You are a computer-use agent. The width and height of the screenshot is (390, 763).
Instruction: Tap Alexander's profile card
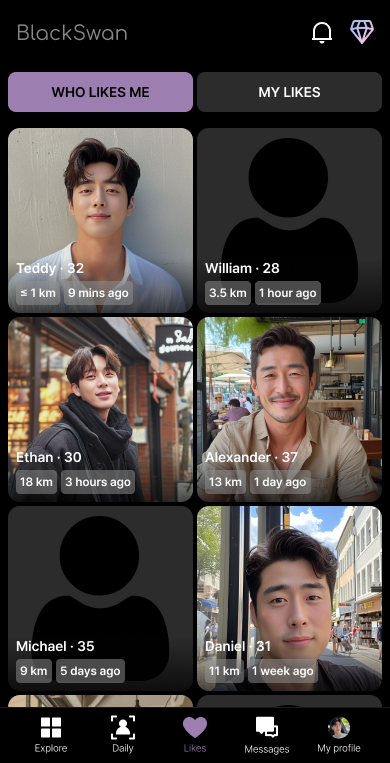(x=289, y=409)
